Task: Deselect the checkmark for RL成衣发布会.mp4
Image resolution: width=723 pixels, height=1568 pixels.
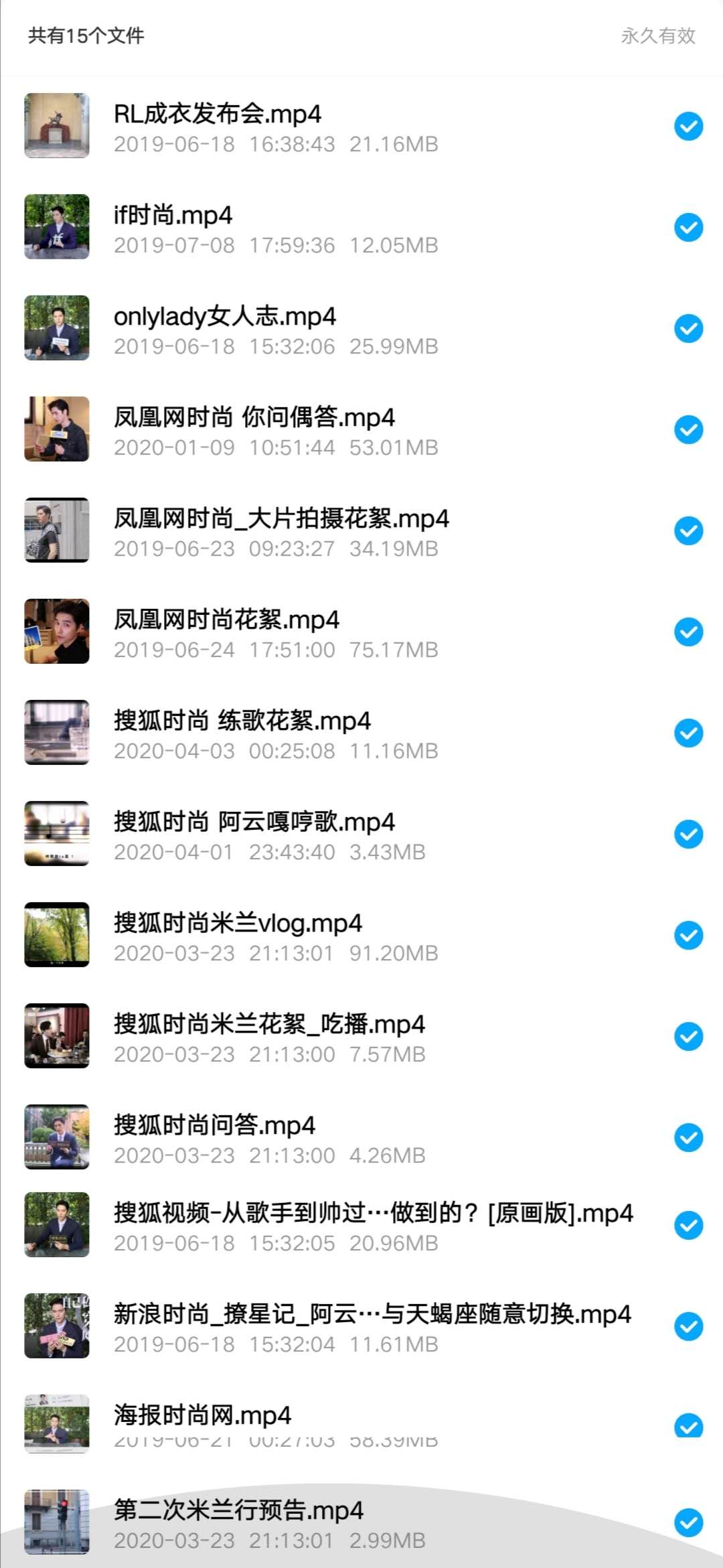Action: tap(688, 126)
